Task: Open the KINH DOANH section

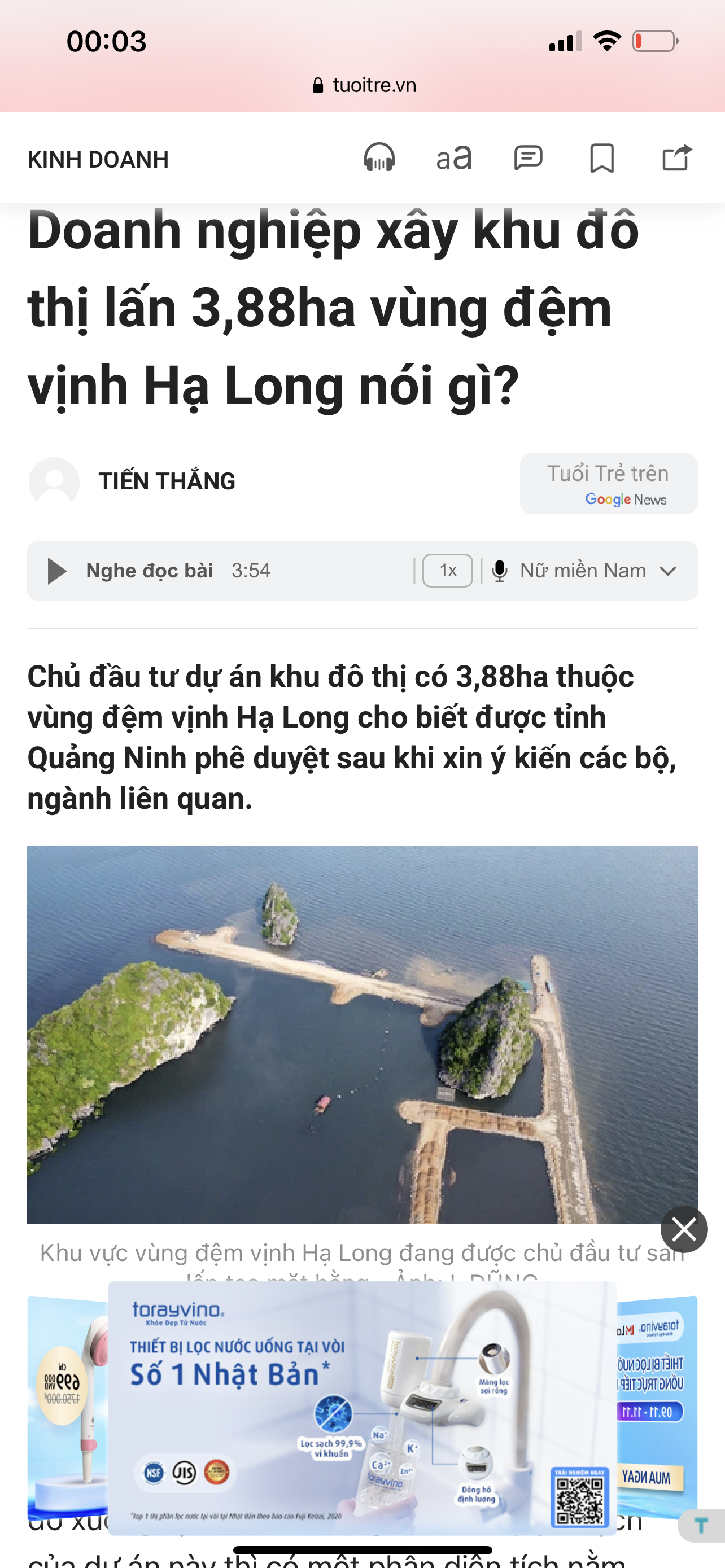Action: pyautogui.click(x=98, y=160)
